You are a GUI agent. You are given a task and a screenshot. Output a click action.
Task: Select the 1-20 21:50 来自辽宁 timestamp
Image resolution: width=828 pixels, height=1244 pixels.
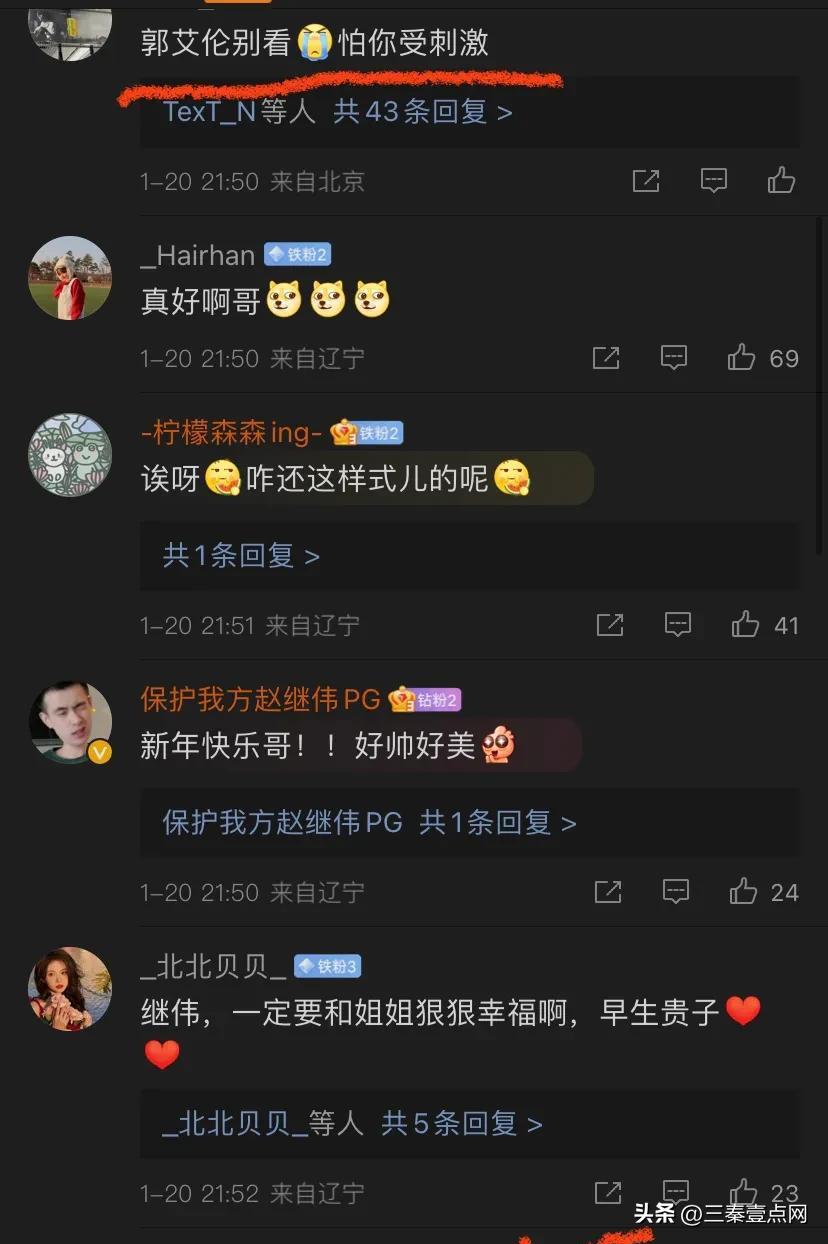tap(251, 358)
